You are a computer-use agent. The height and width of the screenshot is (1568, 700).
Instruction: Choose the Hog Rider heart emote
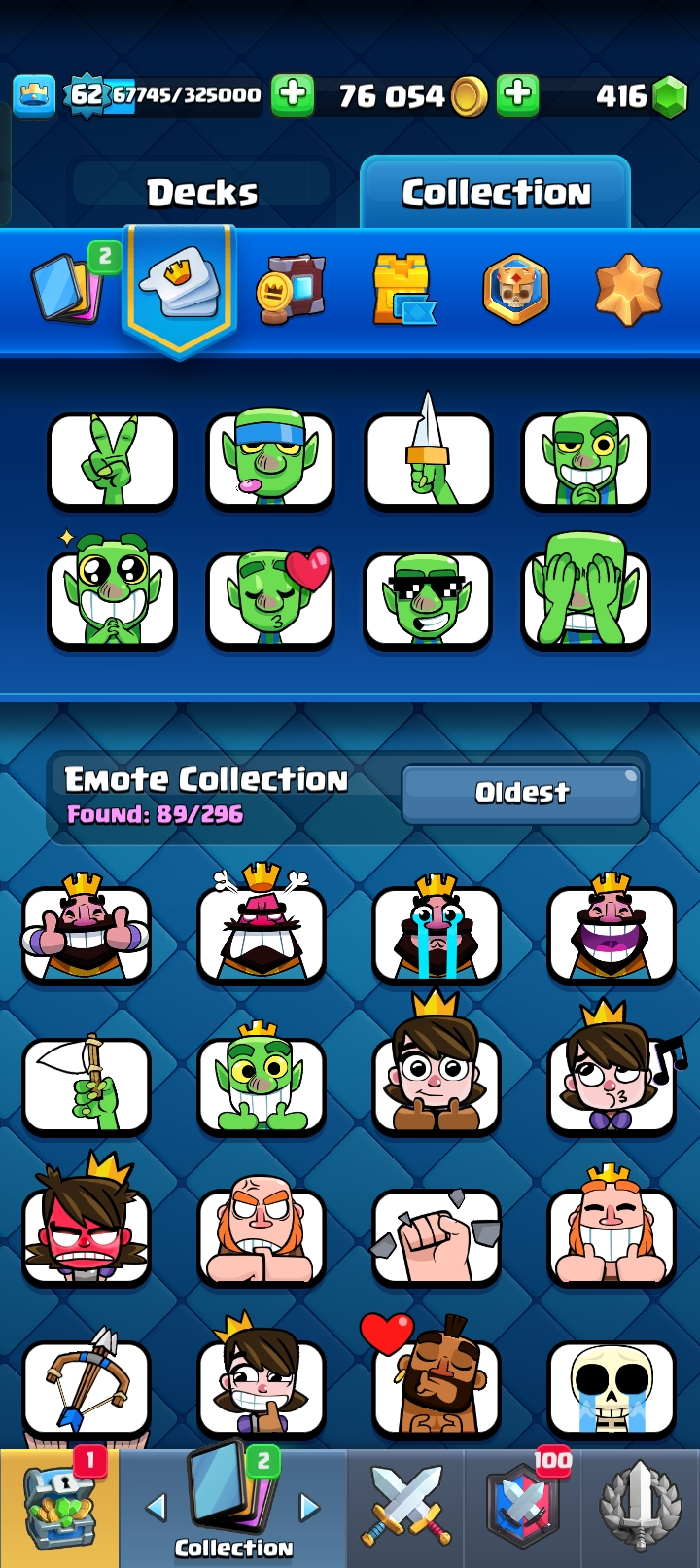[x=437, y=1387]
